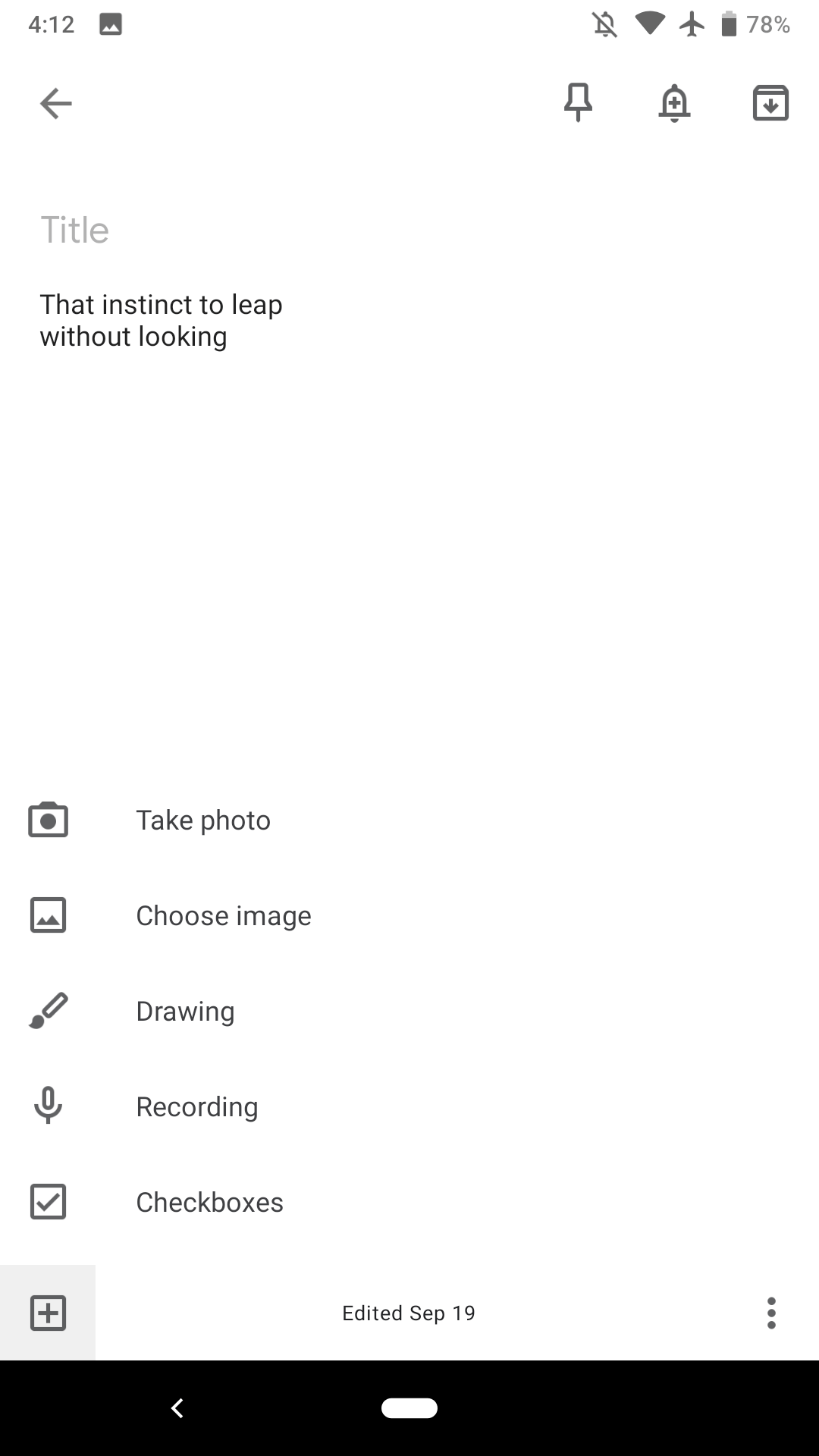Archive the note via archive icon
Image resolution: width=819 pixels, height=1456 pixels.
[770, 103]
